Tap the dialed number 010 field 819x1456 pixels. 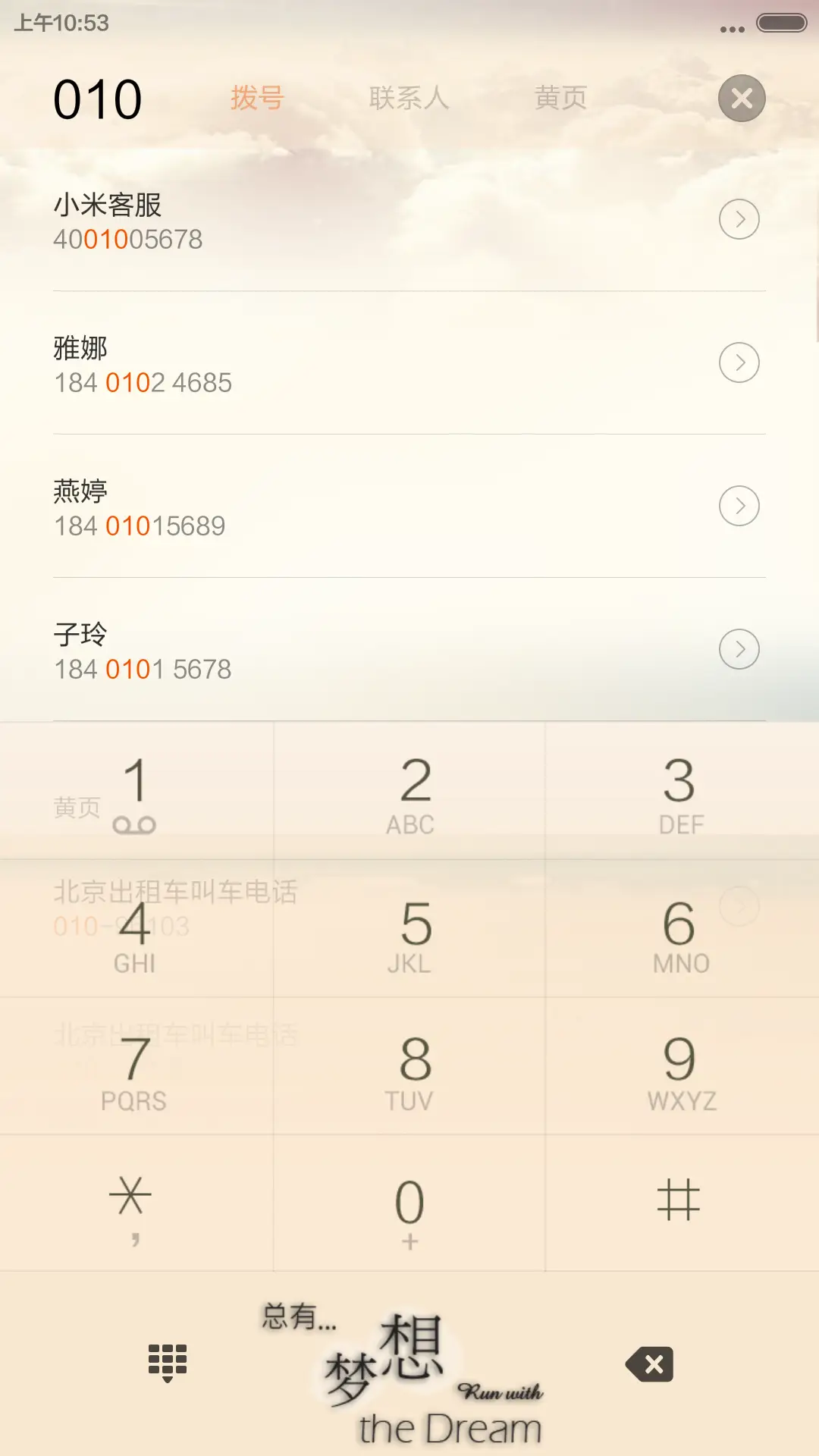coord(97,98)
